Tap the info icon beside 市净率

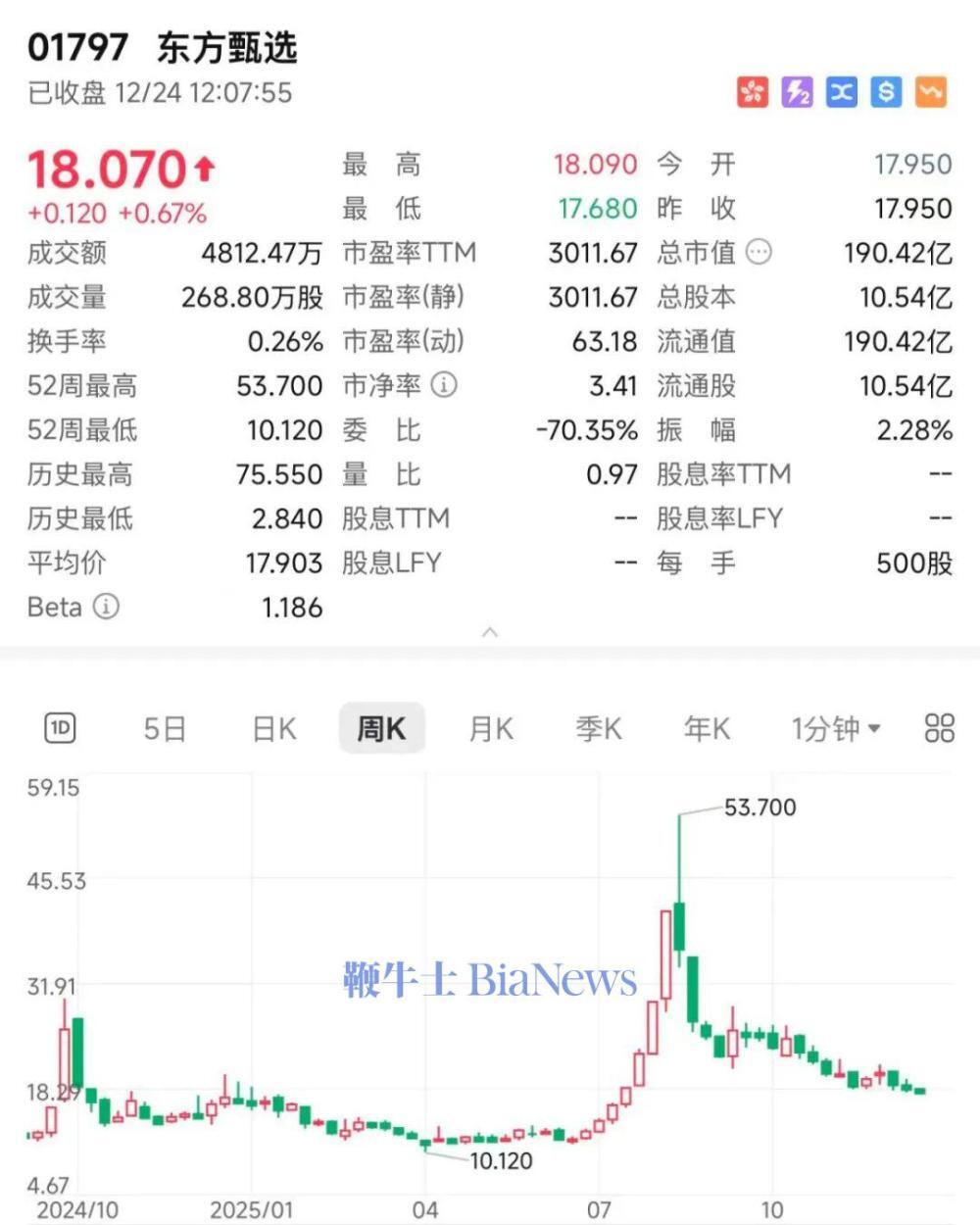pyautogui.click(x=444, y=385)
